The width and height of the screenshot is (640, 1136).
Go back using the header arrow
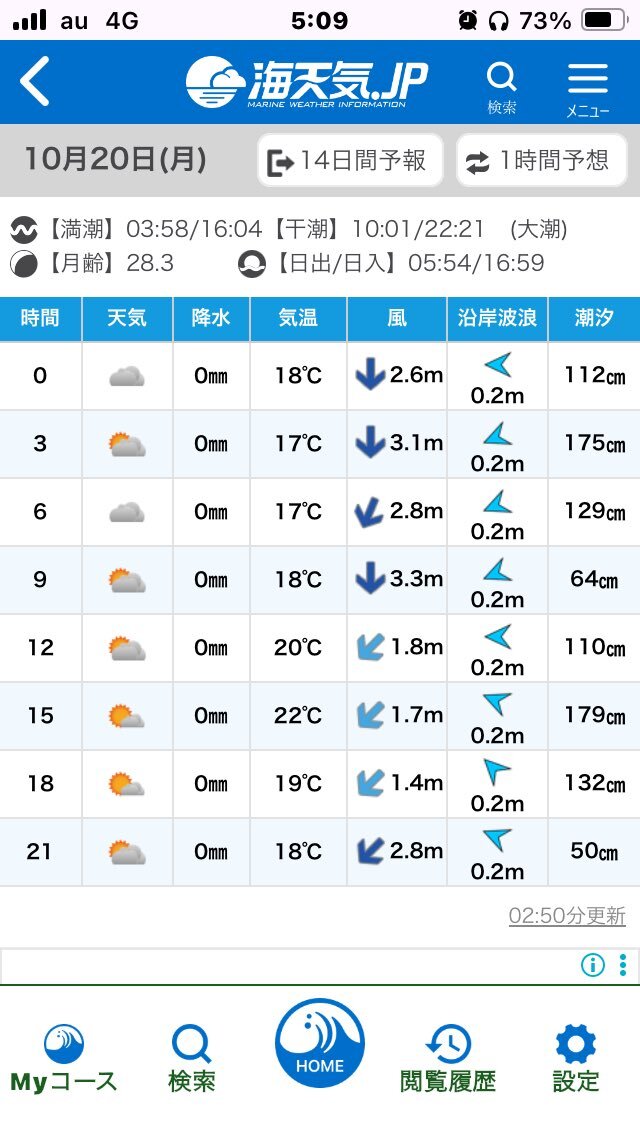35,82
